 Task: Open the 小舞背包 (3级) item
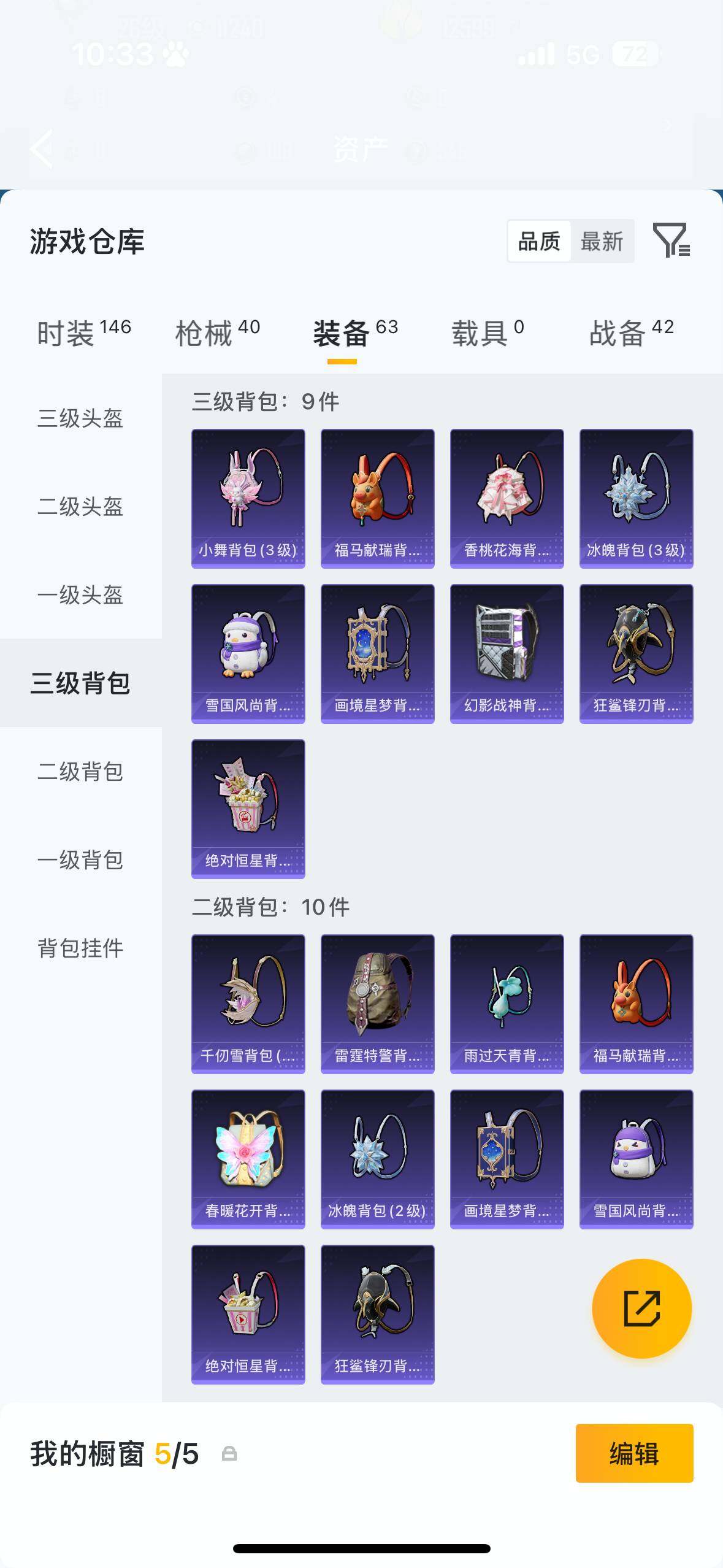(x=248, y=498)
